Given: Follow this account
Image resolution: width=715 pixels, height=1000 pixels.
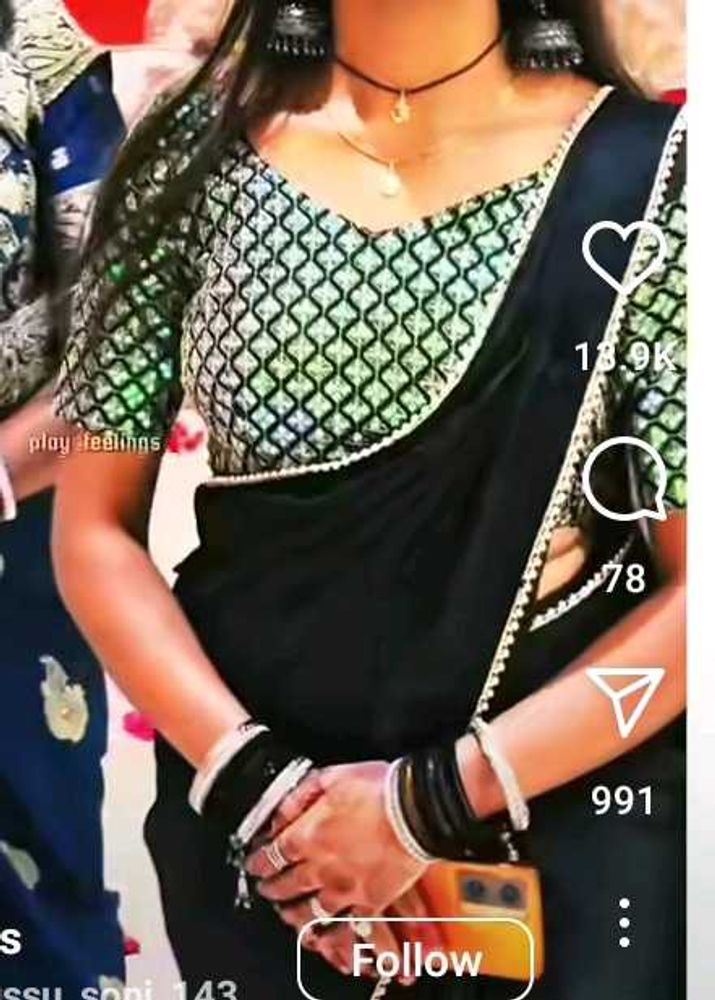Looking at the screenshot, I should click(x=416, y=960).
